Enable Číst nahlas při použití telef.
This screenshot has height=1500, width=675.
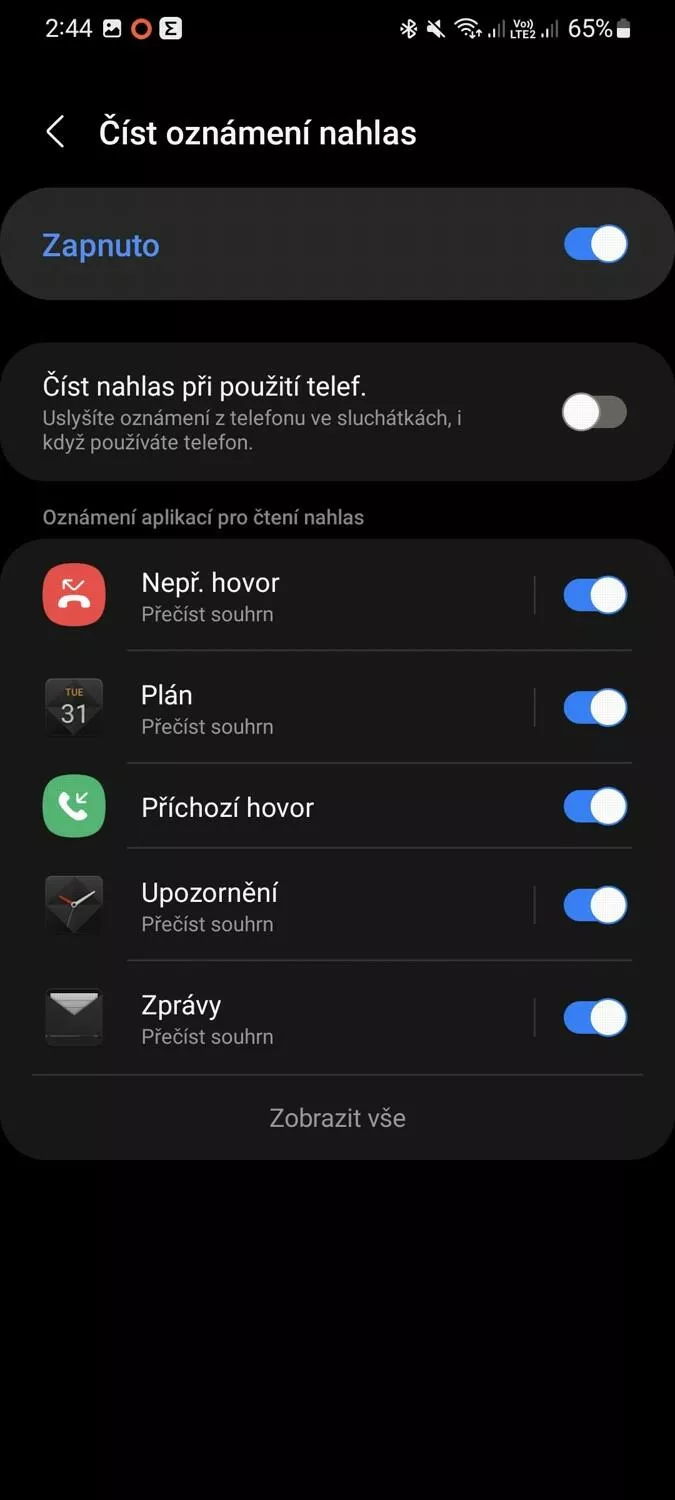tap(595, 412)
